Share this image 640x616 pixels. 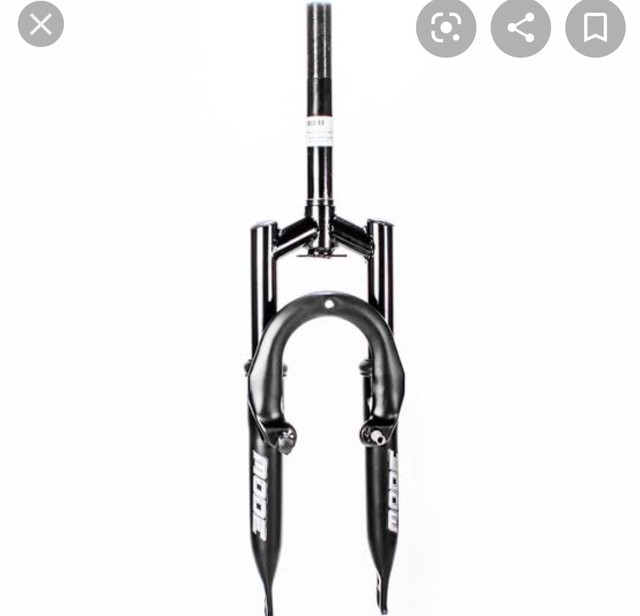click(x=520, y=27)
